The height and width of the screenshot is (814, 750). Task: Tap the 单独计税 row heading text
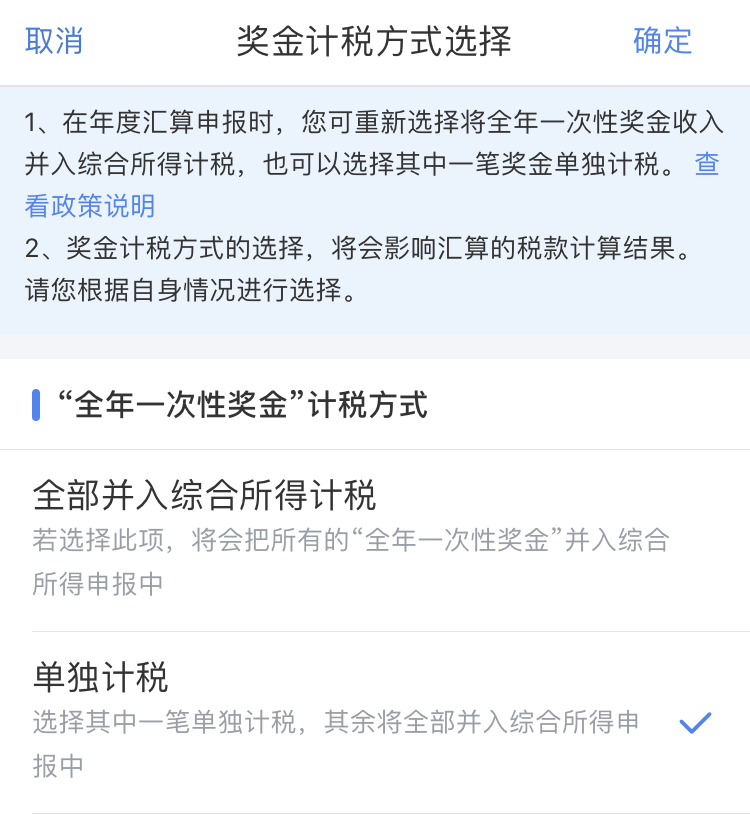102,677
